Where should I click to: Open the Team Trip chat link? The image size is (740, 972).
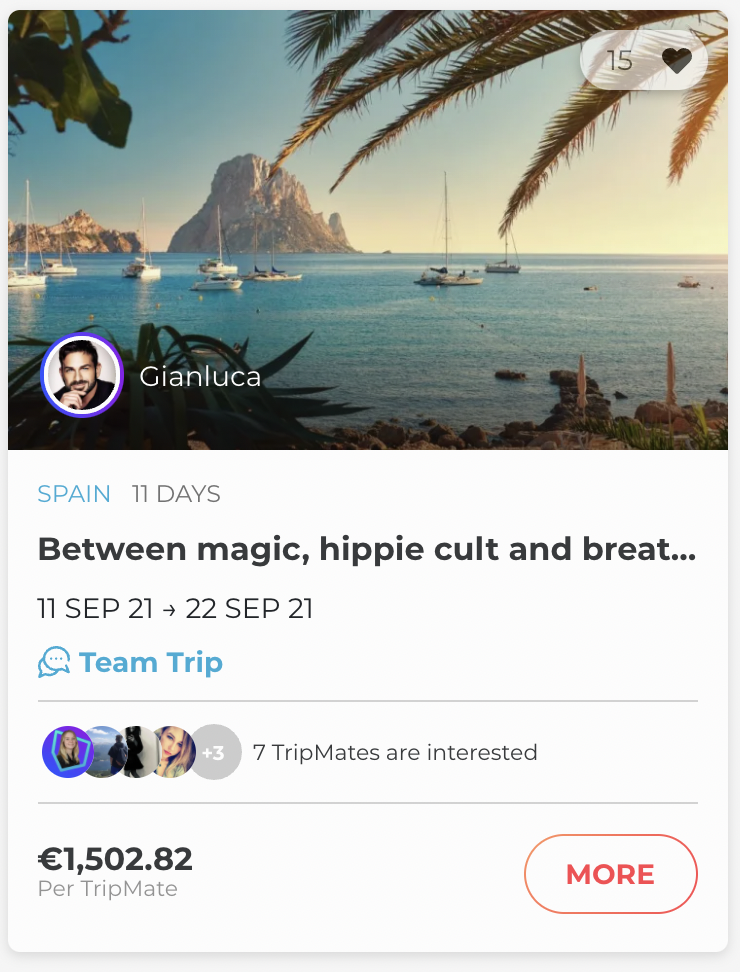[131, 662]
